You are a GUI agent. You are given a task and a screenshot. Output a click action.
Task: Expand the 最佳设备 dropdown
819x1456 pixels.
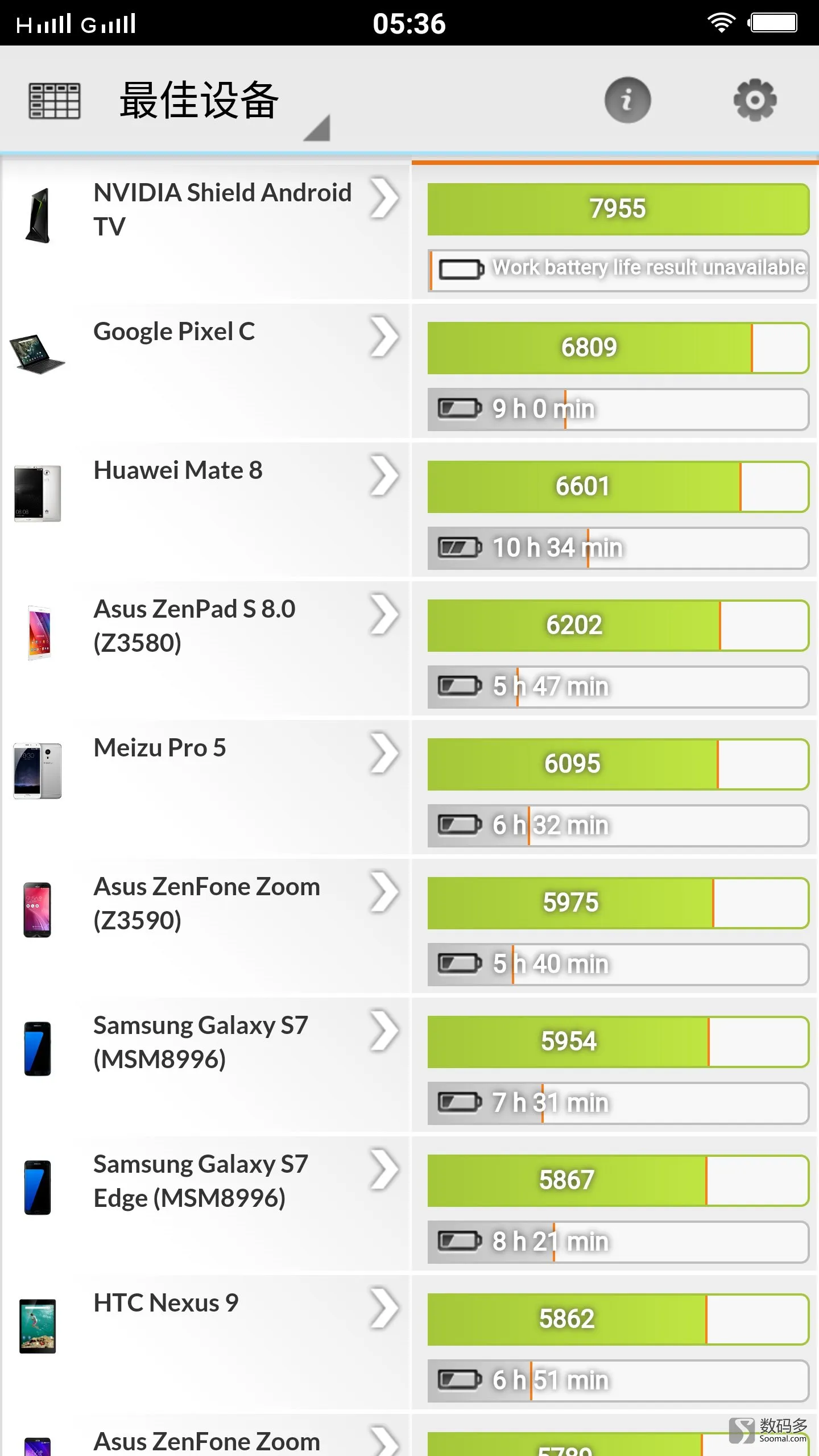point(222,102)
